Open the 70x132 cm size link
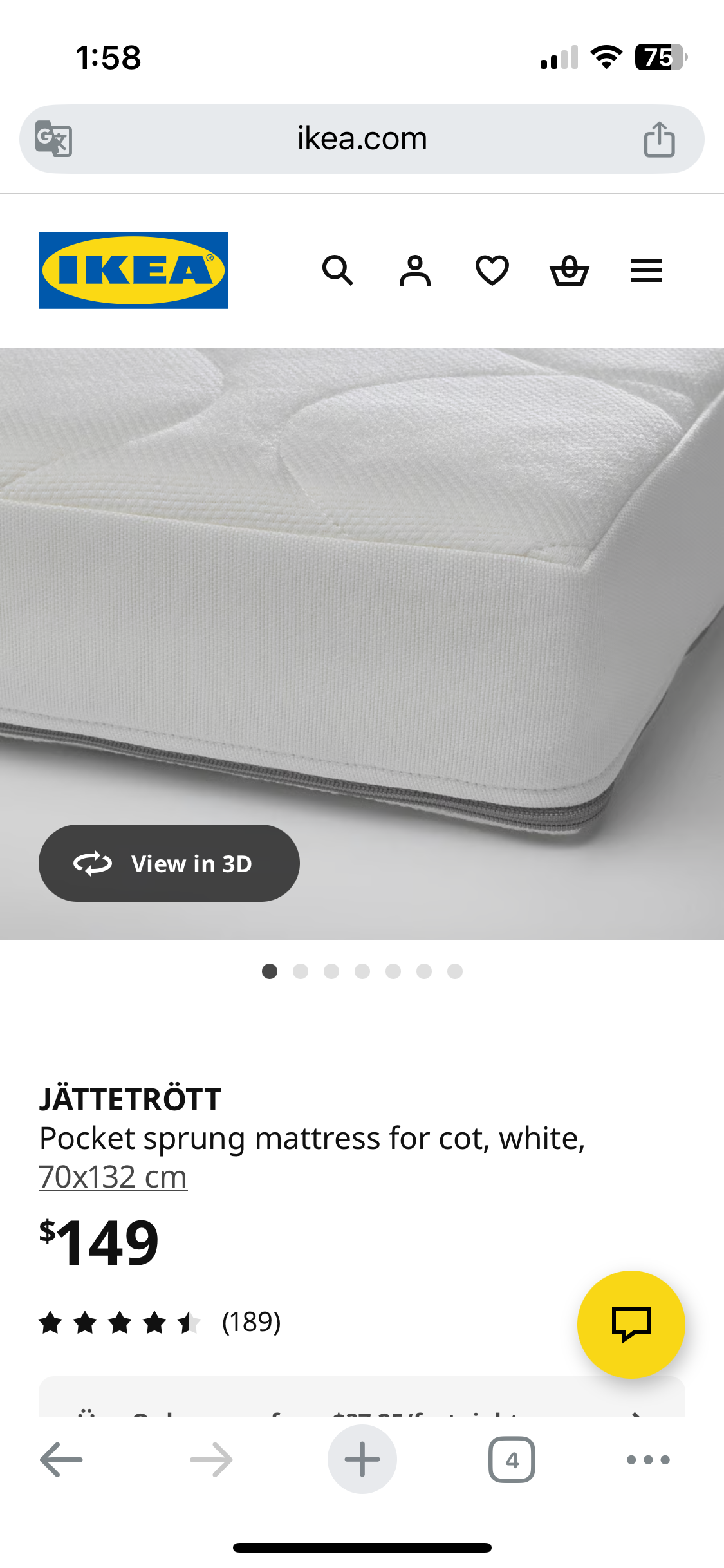Image resolution: width=724 pixels, height=1568 pixels. (x=113, y=1177)
